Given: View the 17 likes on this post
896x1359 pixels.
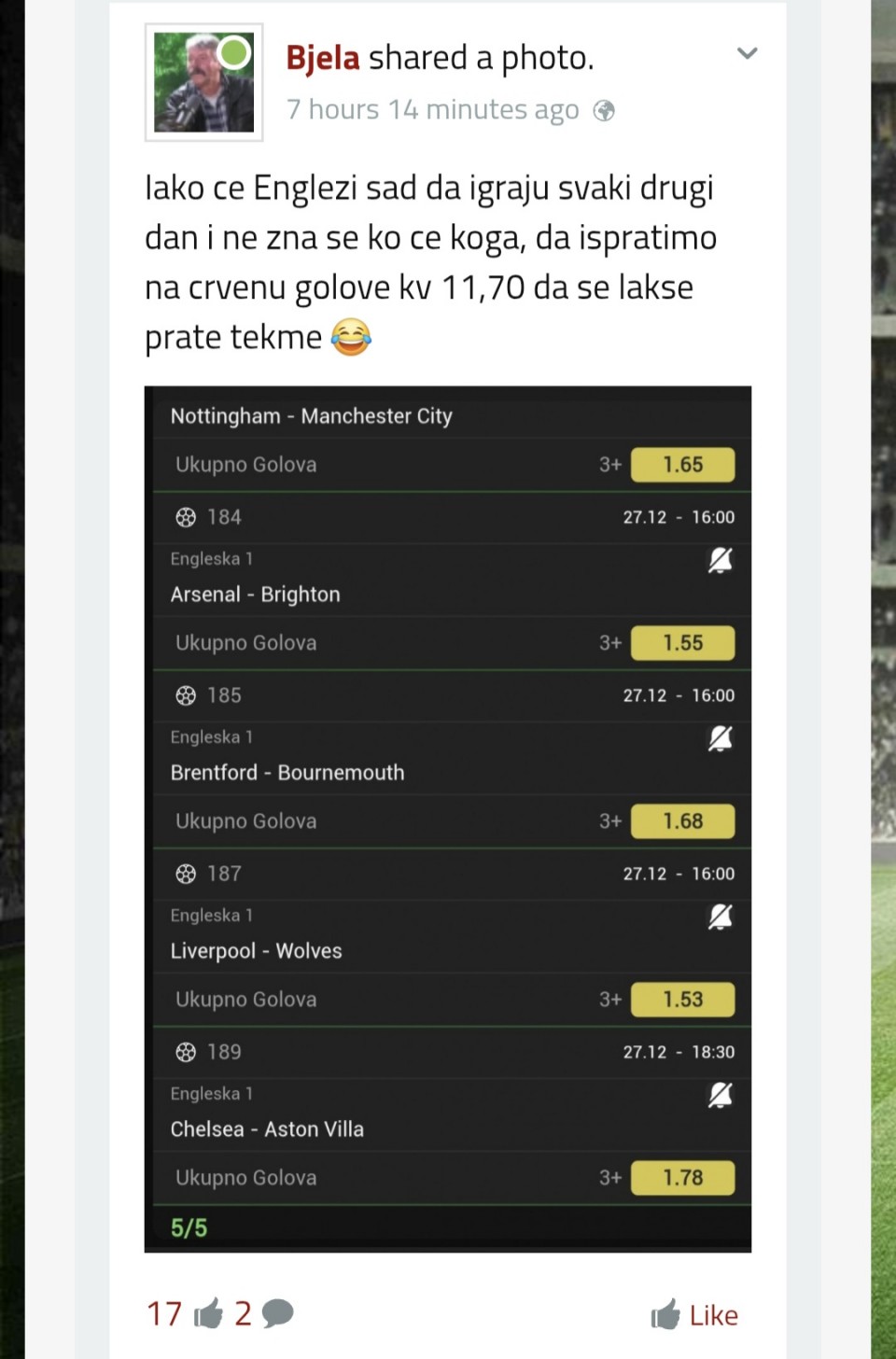Looking at the screenshot, I should coord(184,1313).
